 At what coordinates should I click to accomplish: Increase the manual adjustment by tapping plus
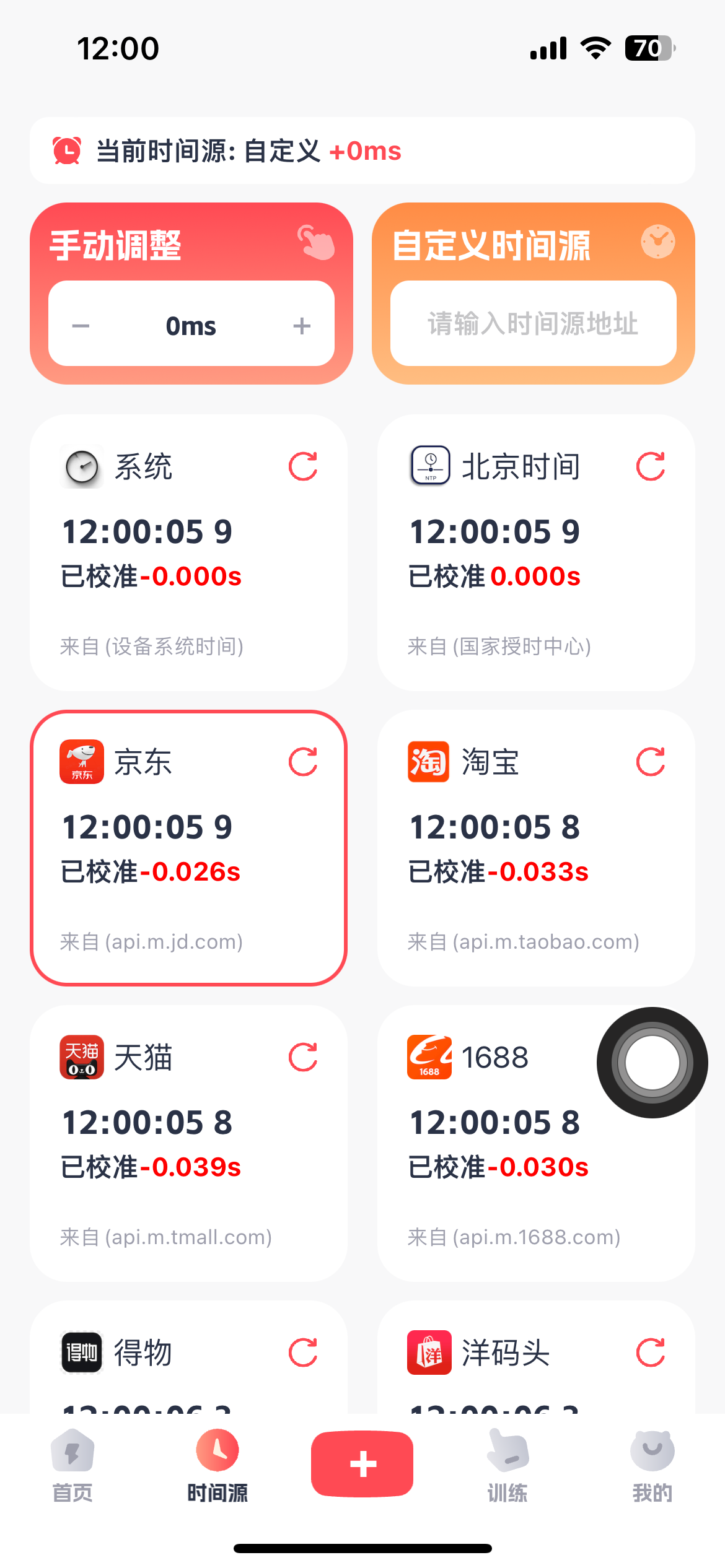click(x=302, y=326)
